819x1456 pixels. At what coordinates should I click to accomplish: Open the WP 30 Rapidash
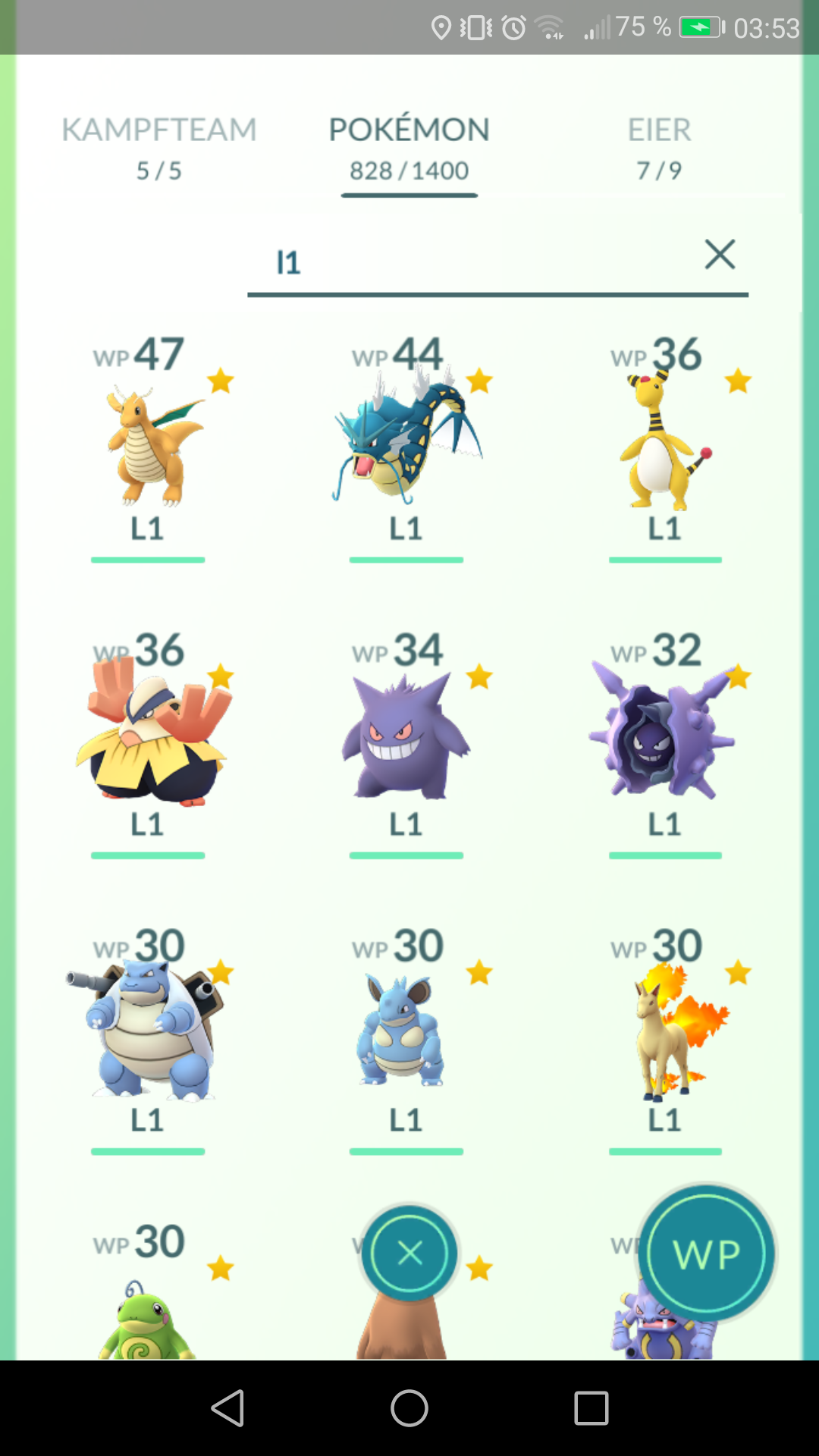(x=665, y=1039)
